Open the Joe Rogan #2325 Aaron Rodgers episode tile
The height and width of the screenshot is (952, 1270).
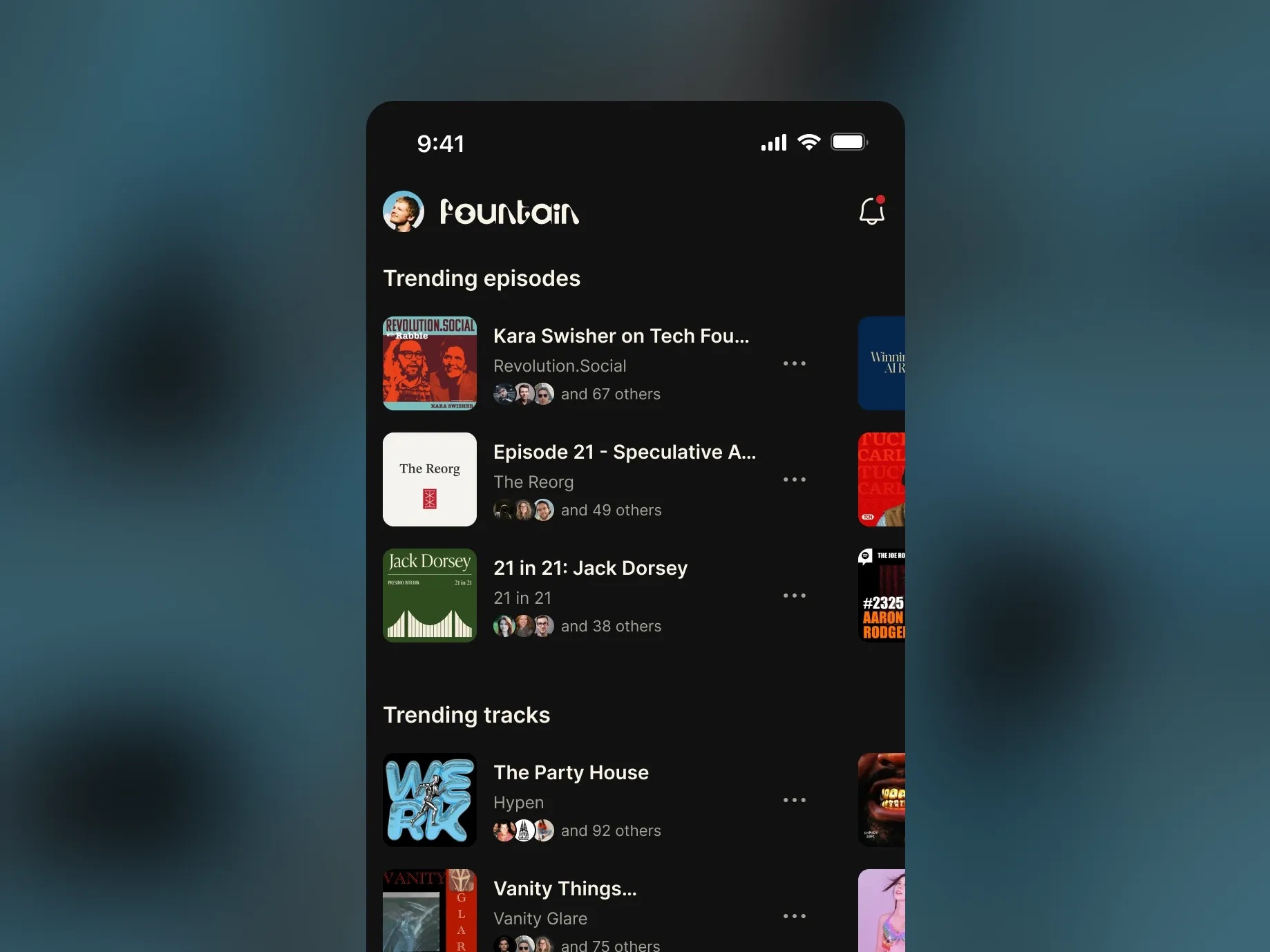882,596
